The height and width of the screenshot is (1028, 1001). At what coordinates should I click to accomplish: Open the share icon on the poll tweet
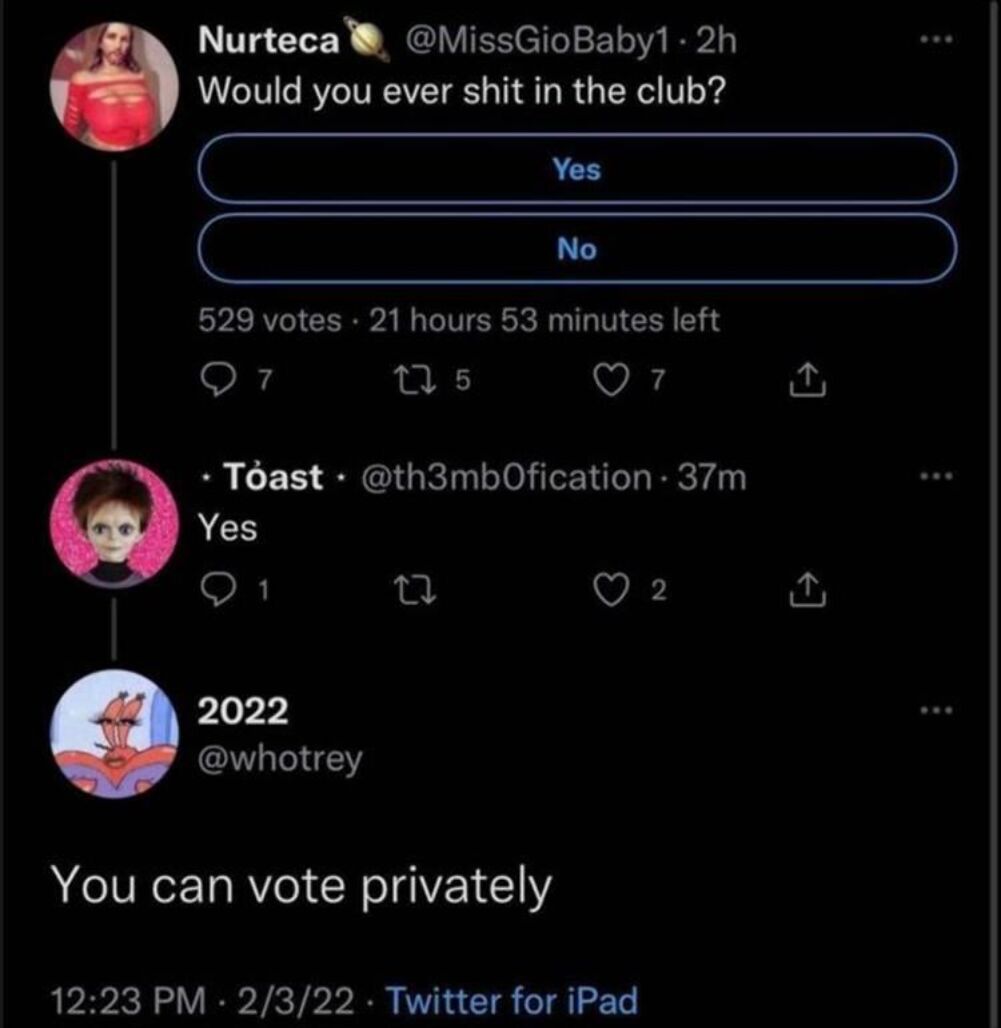[808, 378]
